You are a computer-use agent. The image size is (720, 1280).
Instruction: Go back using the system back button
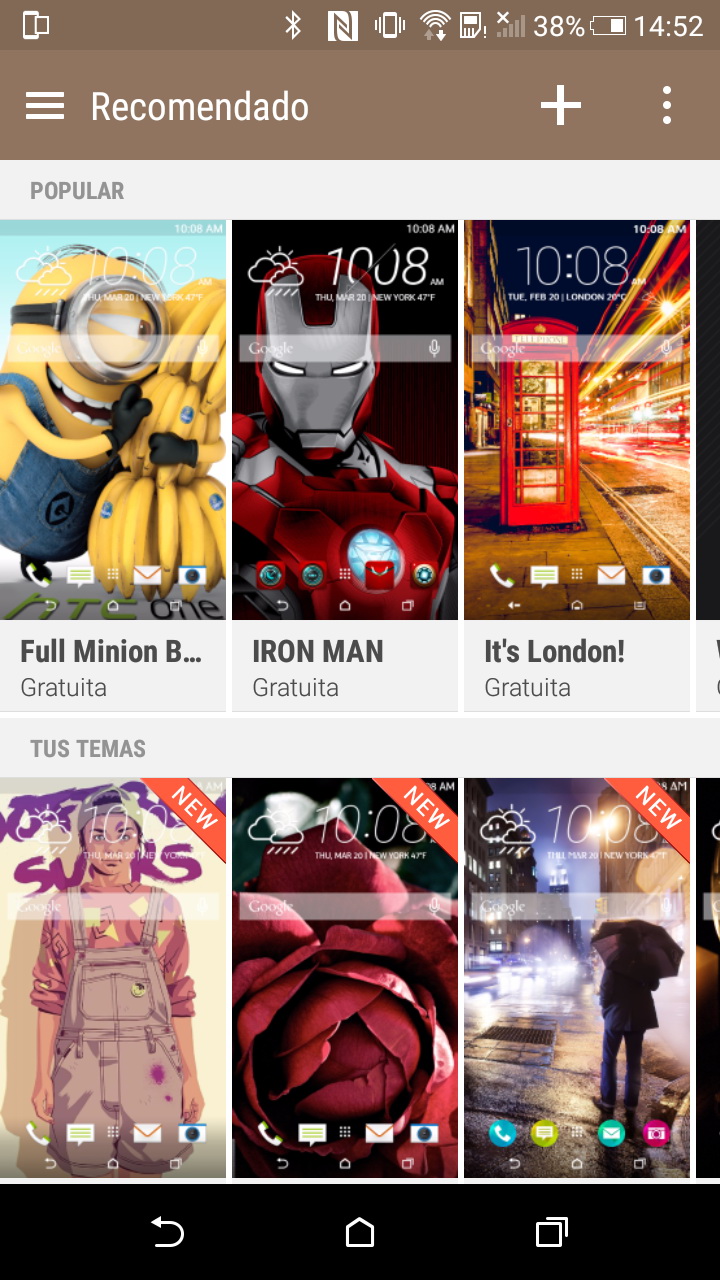[x=167, y=1233]
